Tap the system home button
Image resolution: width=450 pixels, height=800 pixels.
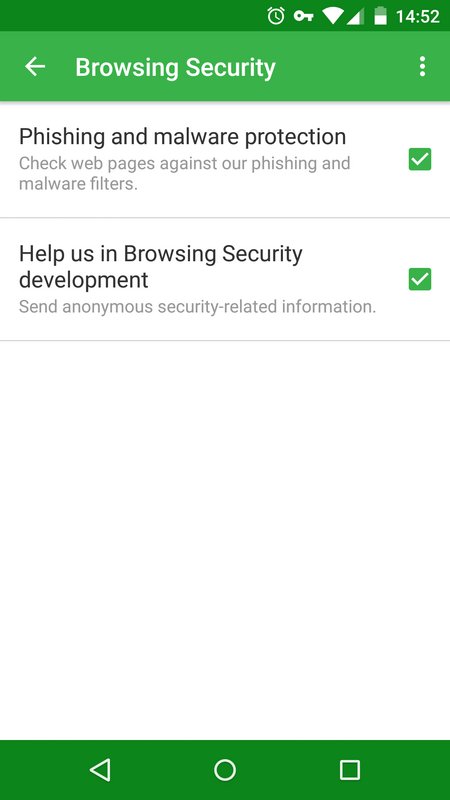[225, 770]
